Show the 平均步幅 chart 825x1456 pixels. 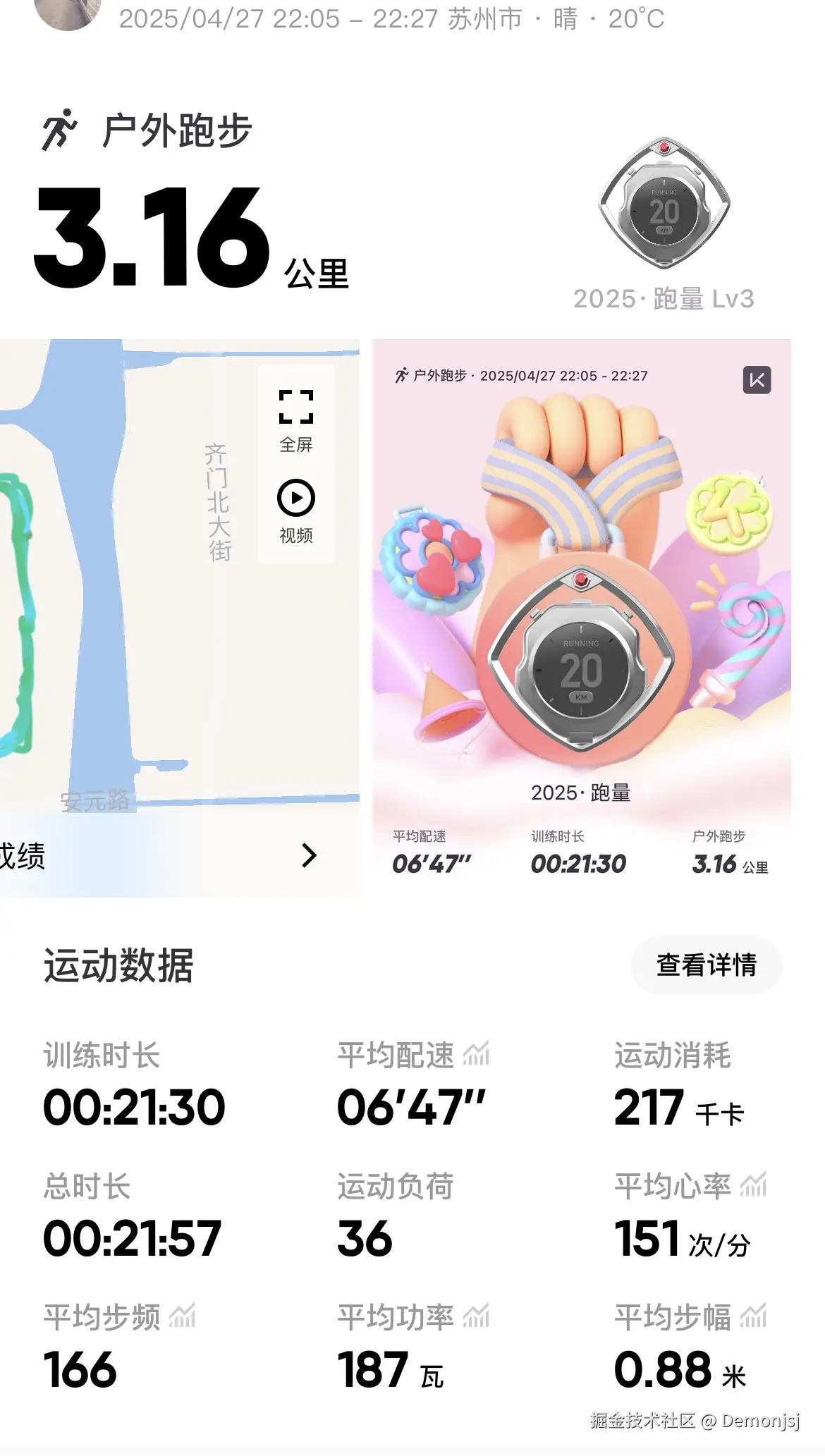tap(753, 1316)
